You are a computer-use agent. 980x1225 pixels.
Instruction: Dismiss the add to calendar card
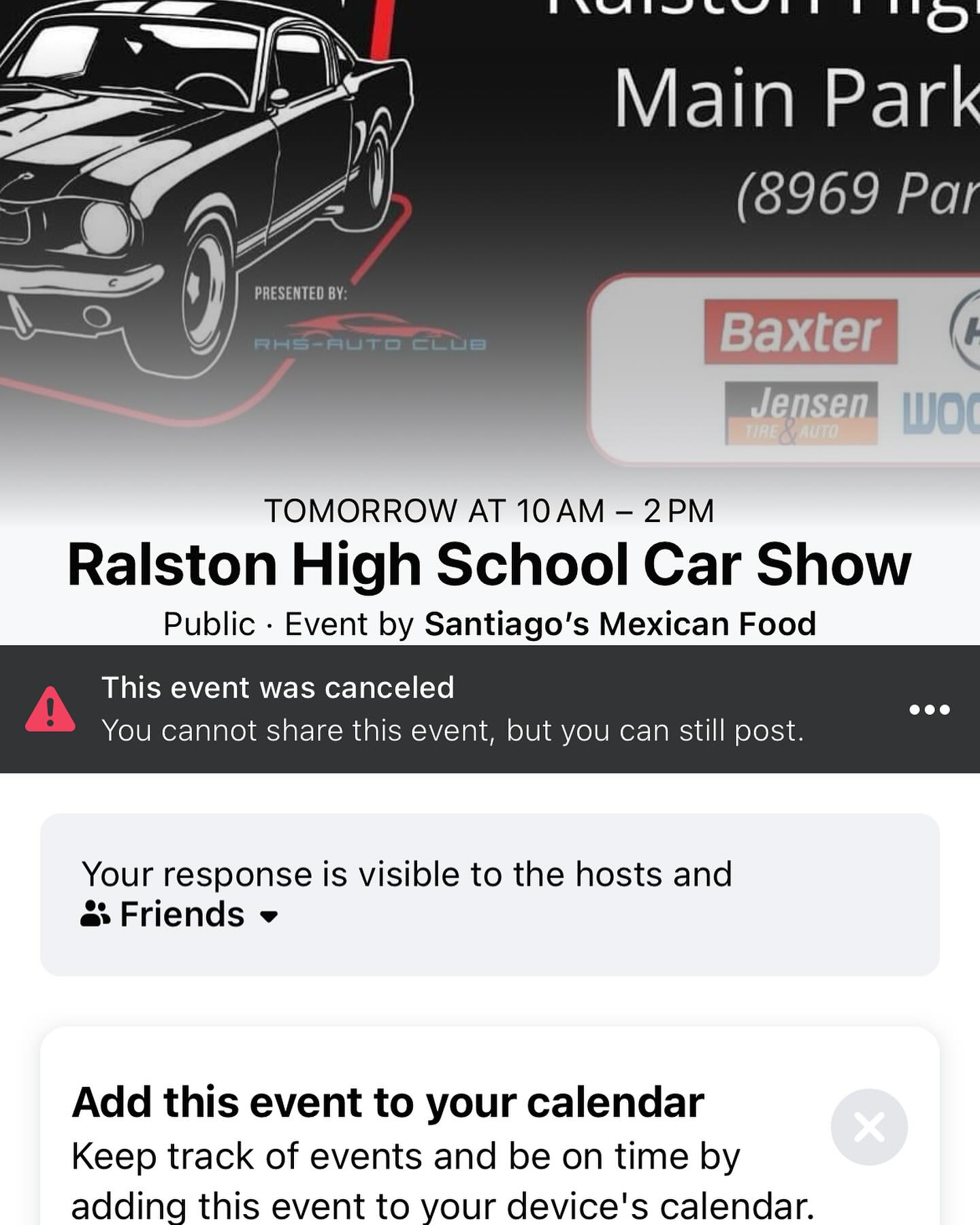tap(868, 1127)
